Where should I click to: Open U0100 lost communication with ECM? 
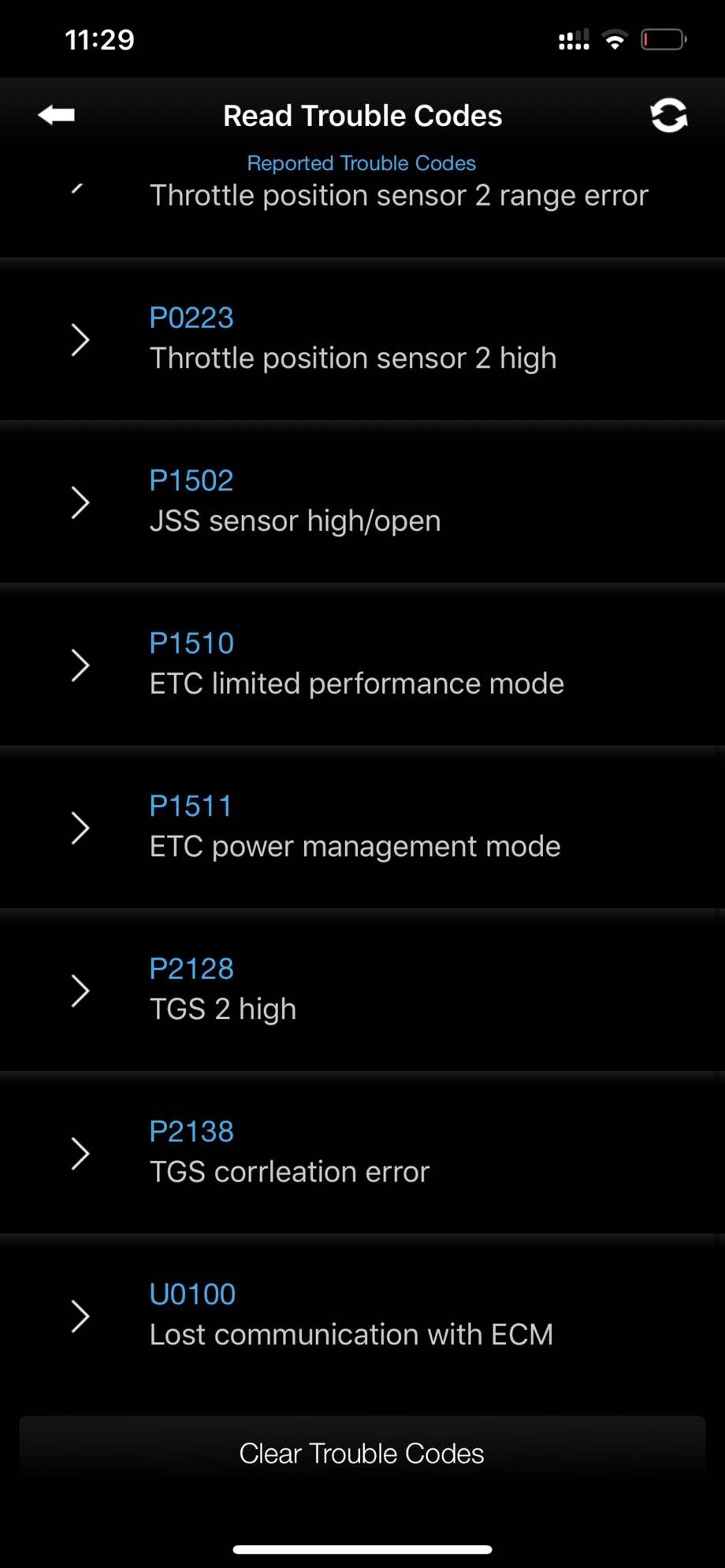click(x=362, y=1315)
